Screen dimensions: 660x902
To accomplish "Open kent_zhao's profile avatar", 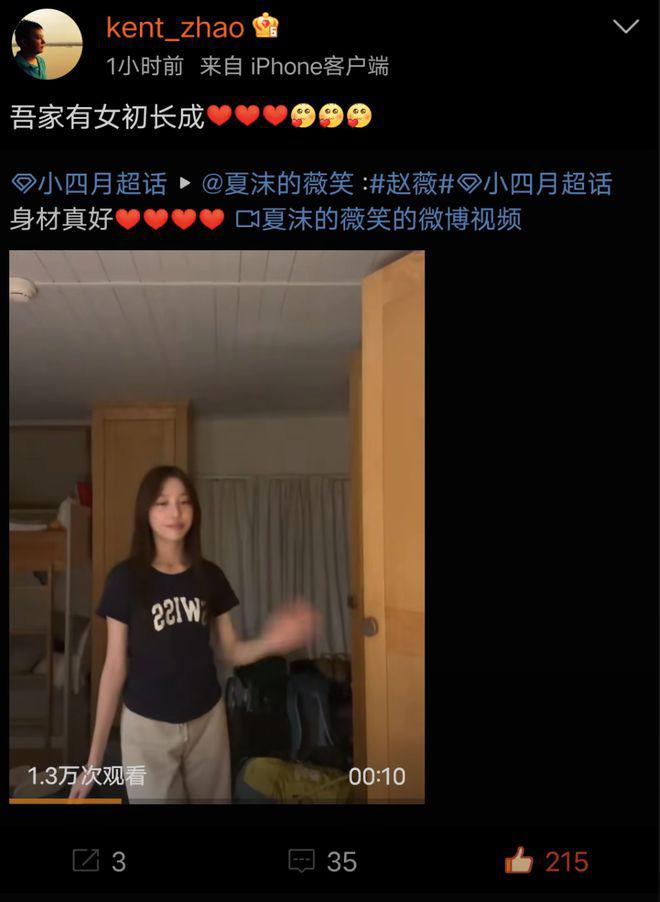I will 47,45.
